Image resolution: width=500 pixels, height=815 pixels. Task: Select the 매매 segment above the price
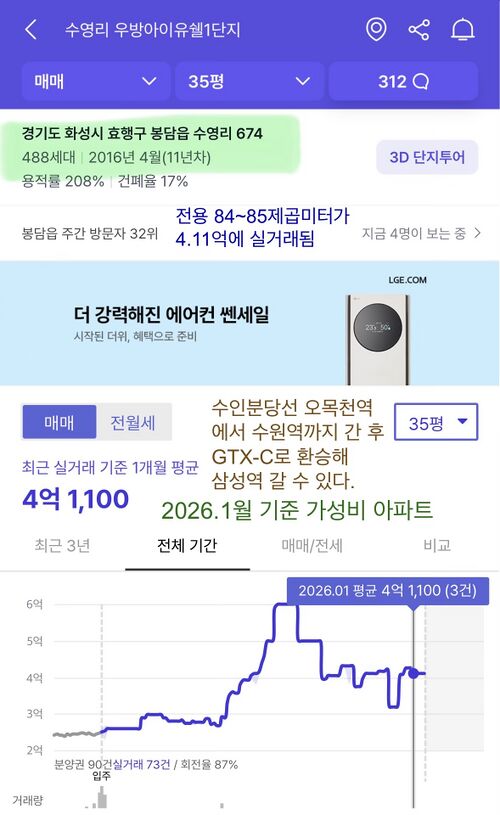click(59, 422)
